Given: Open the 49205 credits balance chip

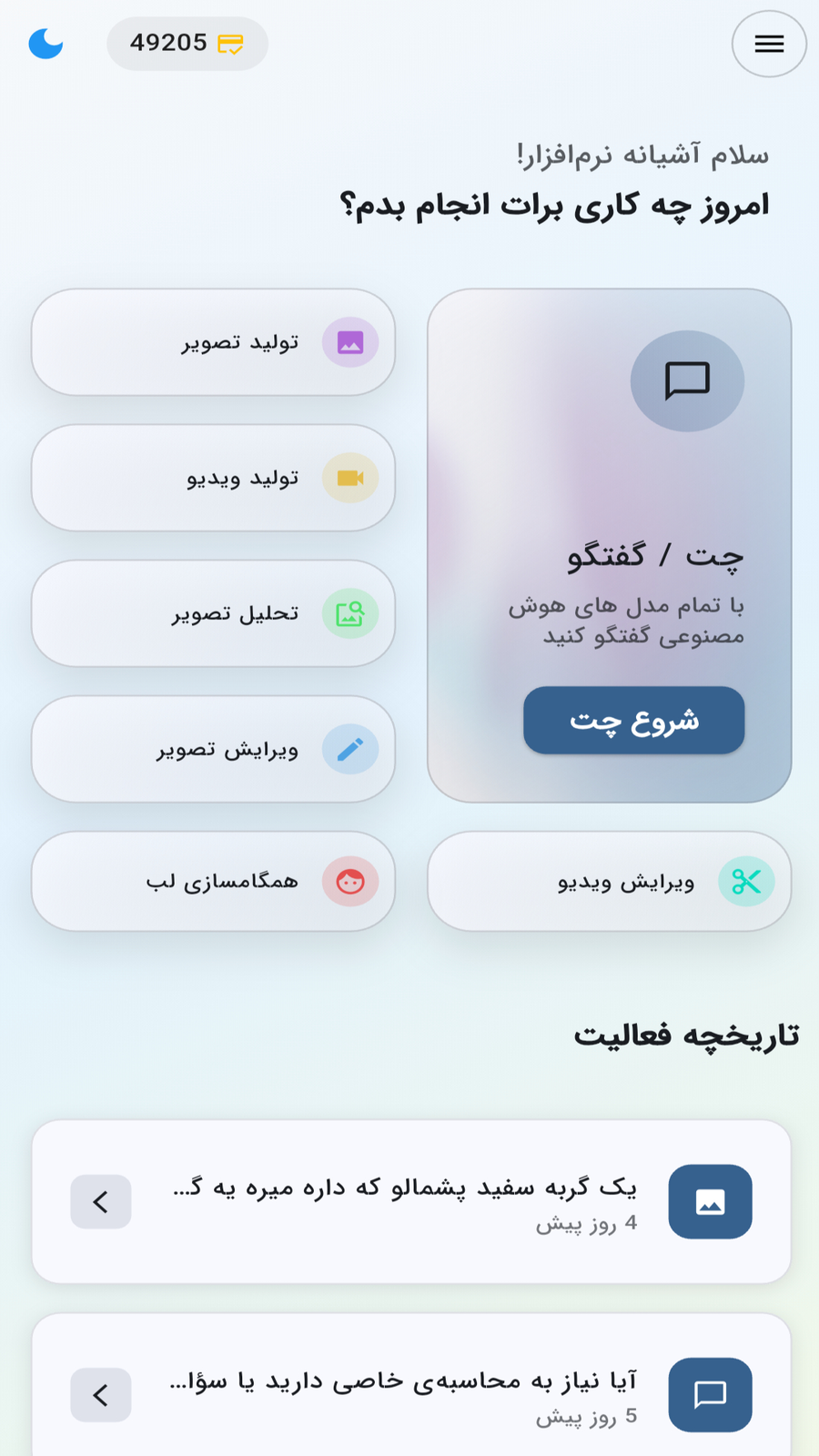Looking at the screenshot, I should pos(187,44).
